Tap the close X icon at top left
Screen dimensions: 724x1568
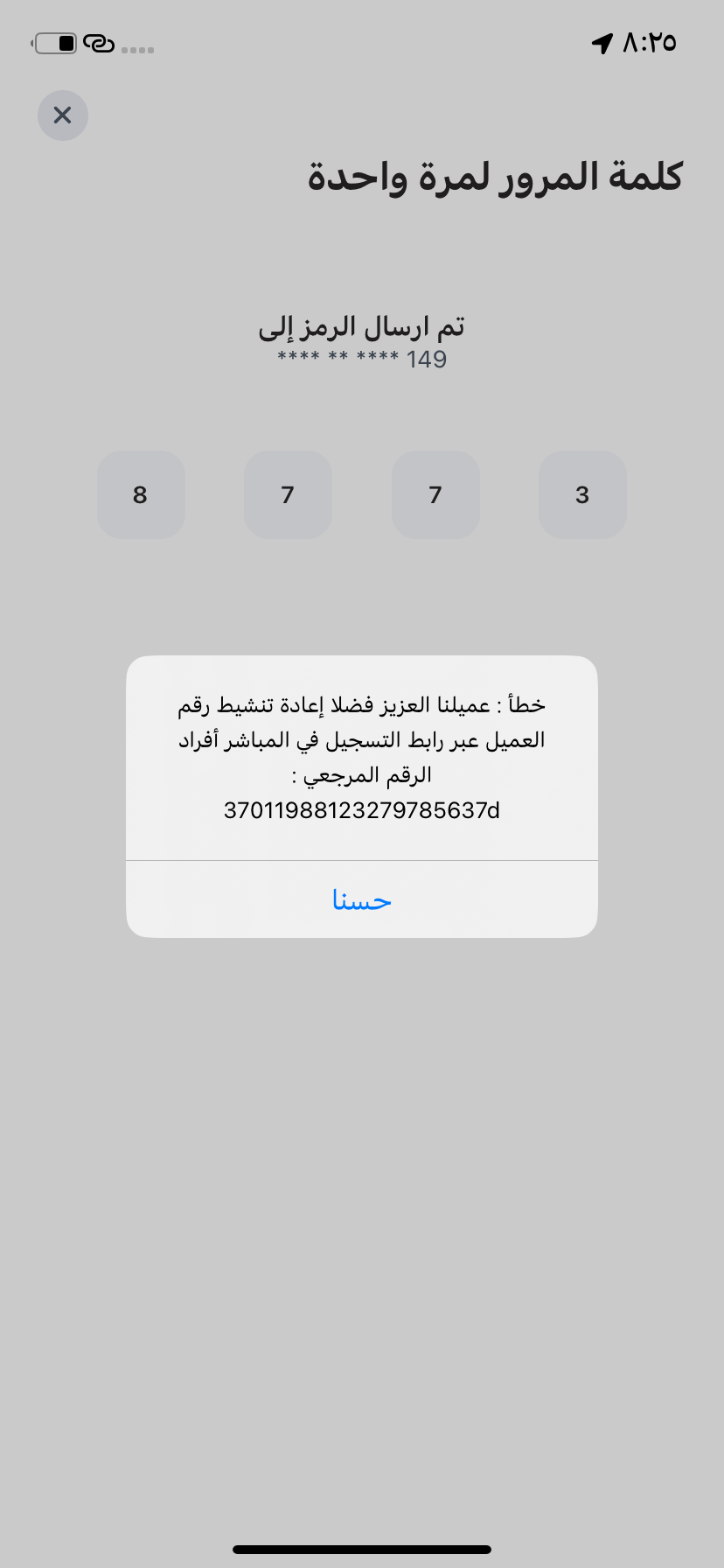(62, 115)
